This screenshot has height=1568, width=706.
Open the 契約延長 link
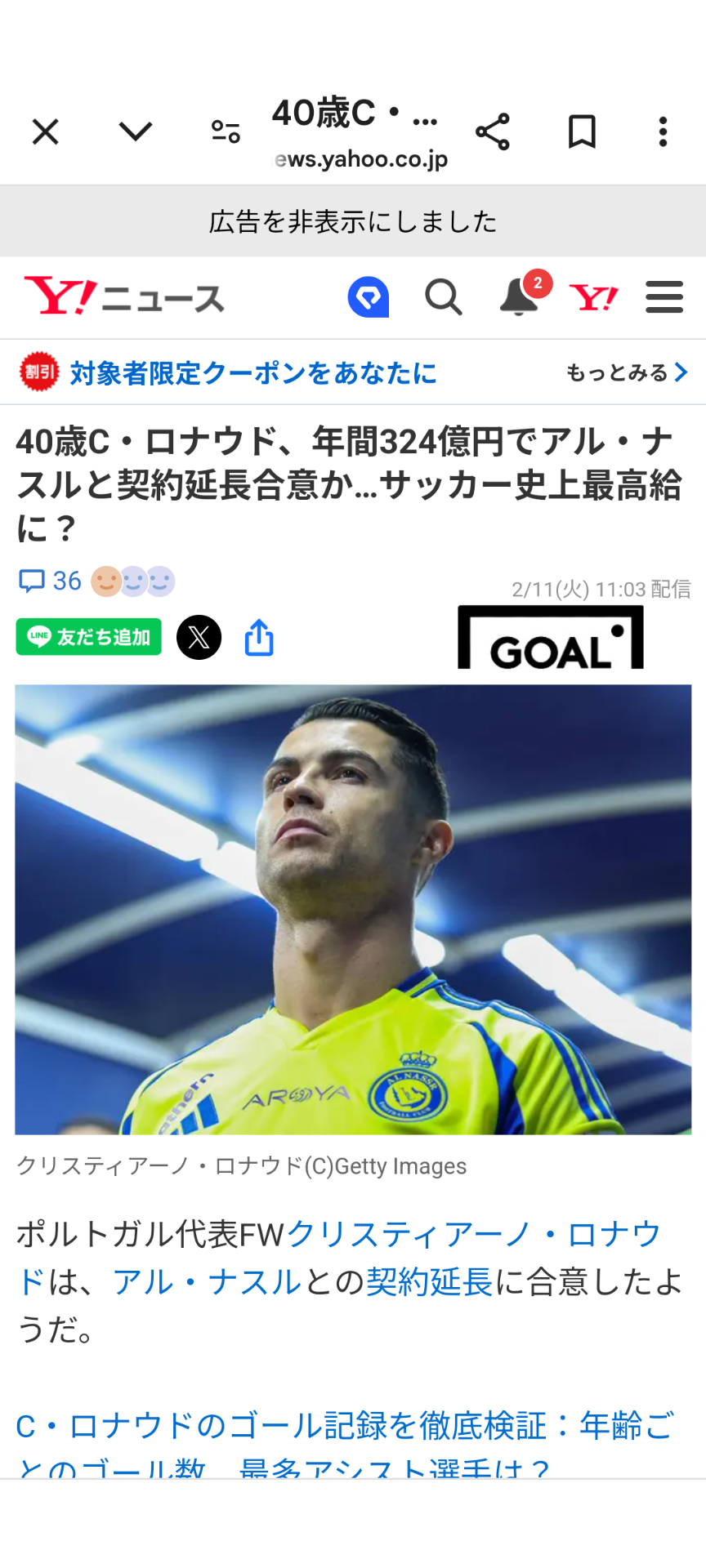click(x=430, y=1282)
